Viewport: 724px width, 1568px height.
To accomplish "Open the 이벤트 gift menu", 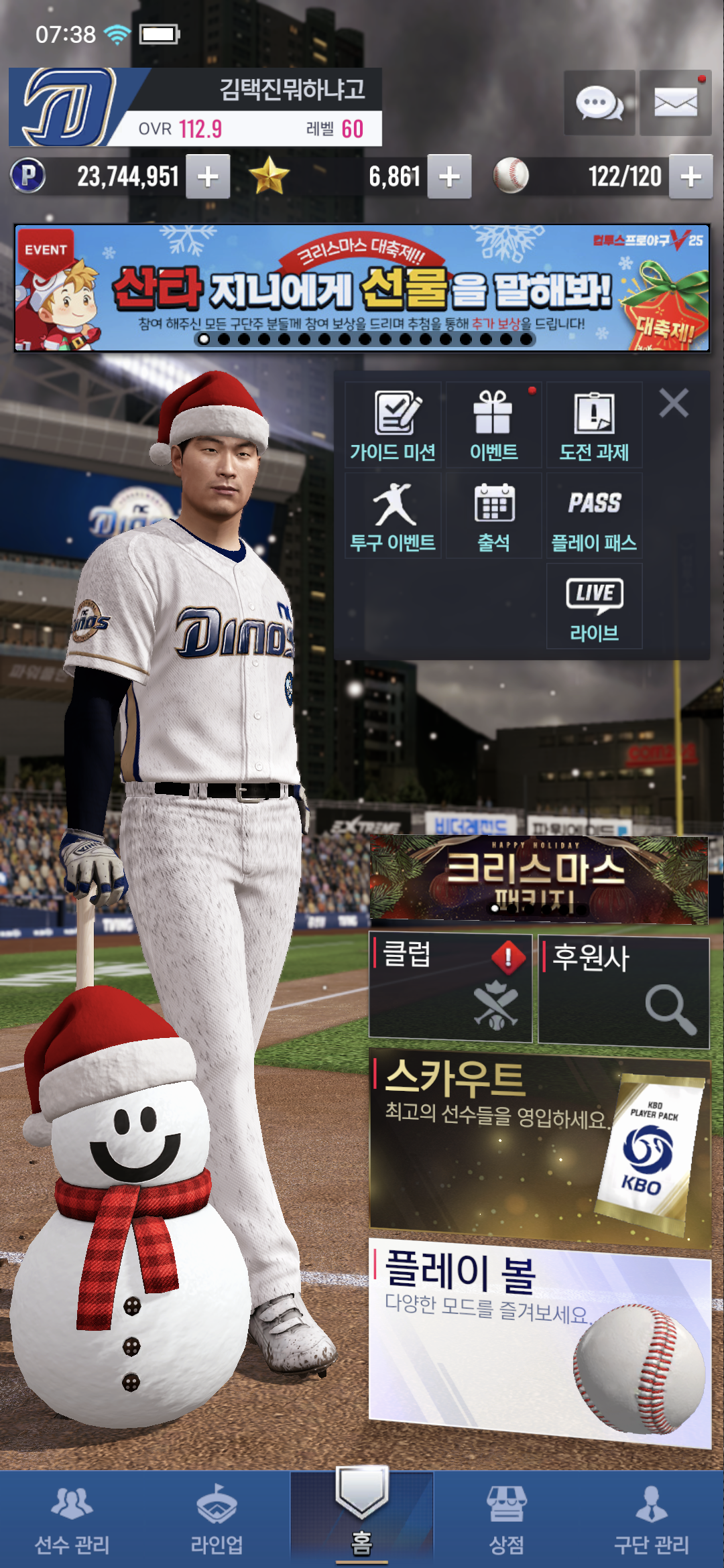I will pos(493,426).
